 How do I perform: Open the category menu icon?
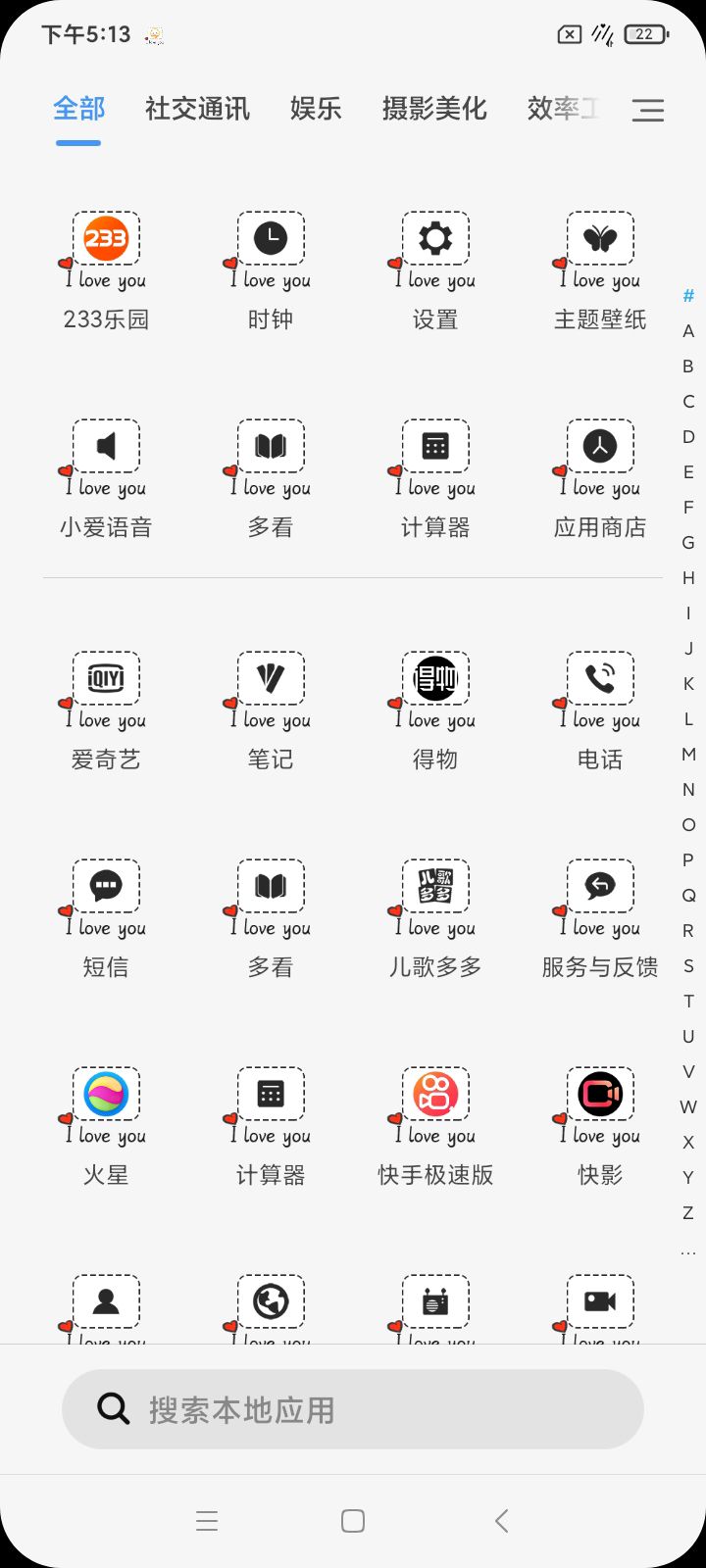(x=647, y=110)
